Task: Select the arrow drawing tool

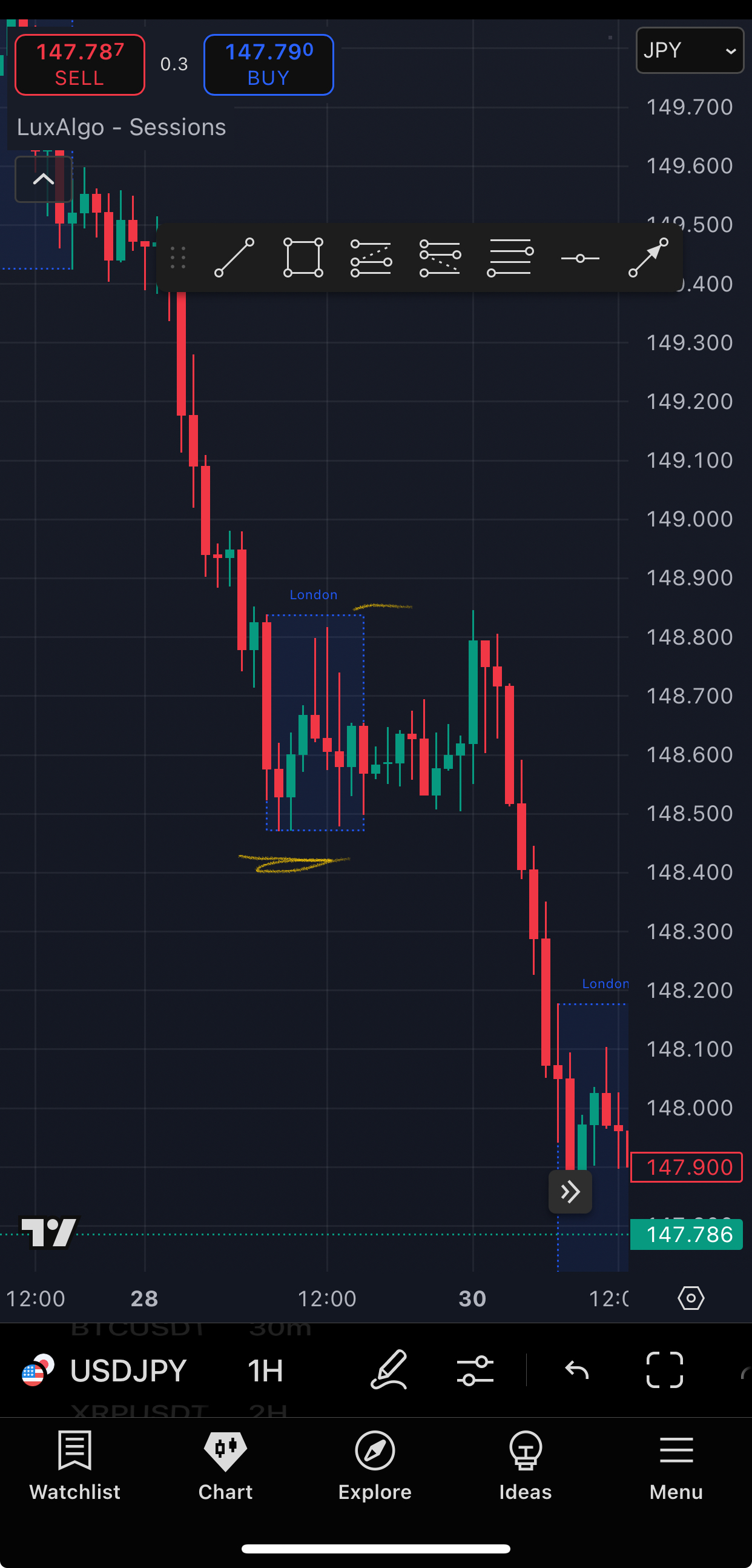Action: click(x=648, y=258)
